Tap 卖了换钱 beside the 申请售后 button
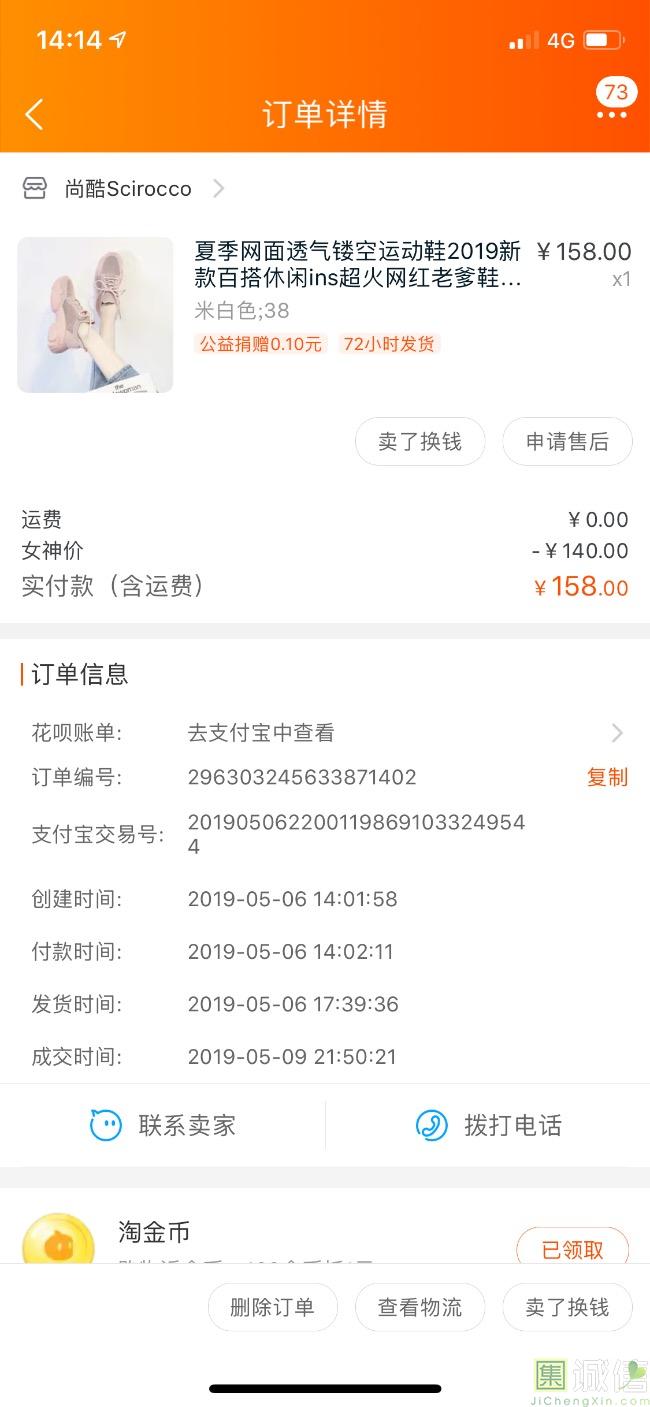Screen dimensions: 650x1407 coord(420,442)
